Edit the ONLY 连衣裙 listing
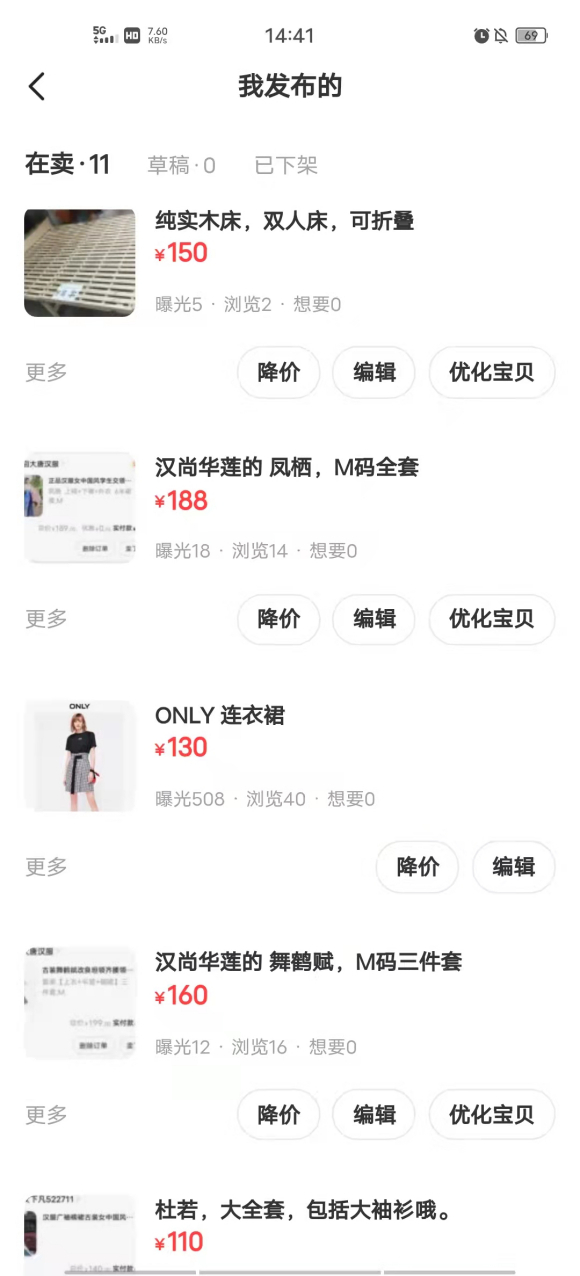Image resolution: width=580 pixels, height=1276 pixels. (x=513, y=867)
